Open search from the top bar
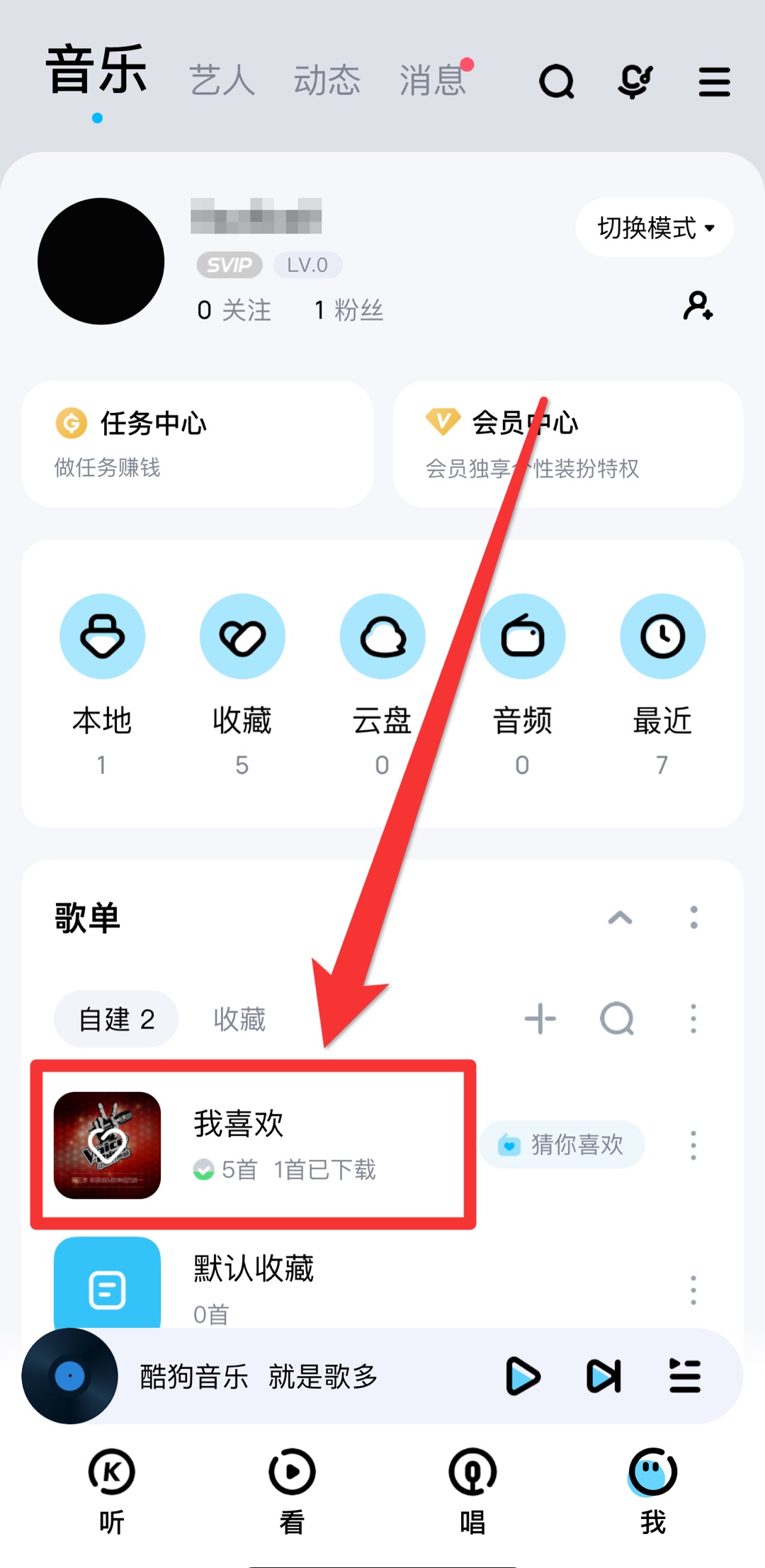 [x=557, y=81]
